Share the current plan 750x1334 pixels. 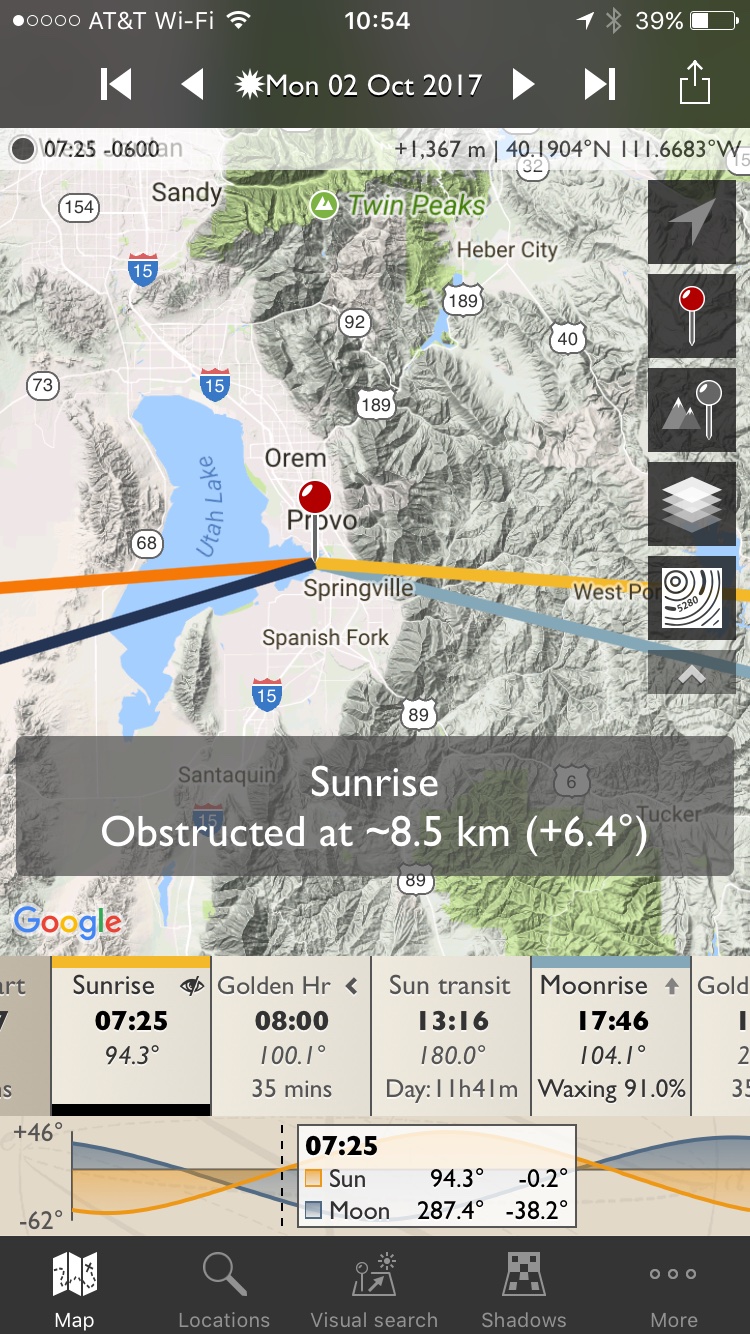[x=694, y=82]
